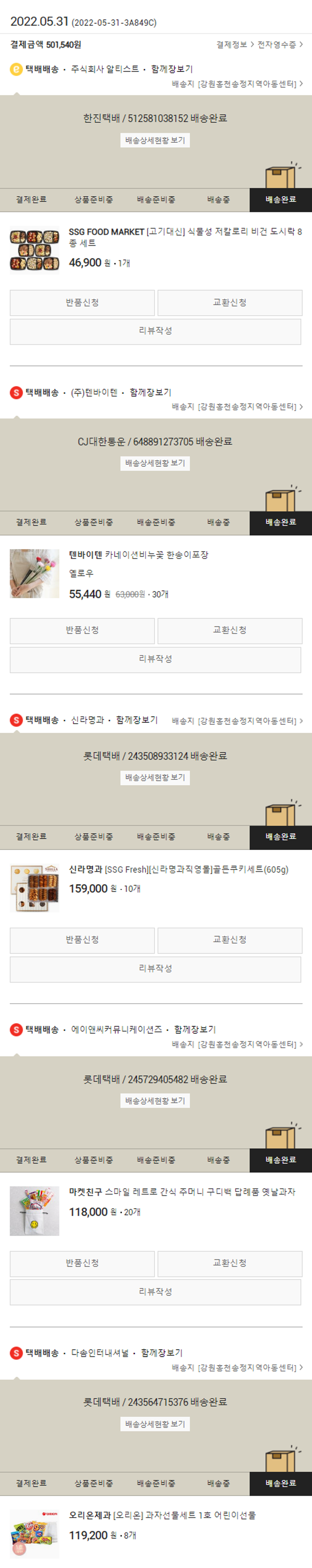Viewport: 312px width, 1568px height.
Task: Open 마켓친구 스마일 레트로 간식 product
Action: 182,1192
